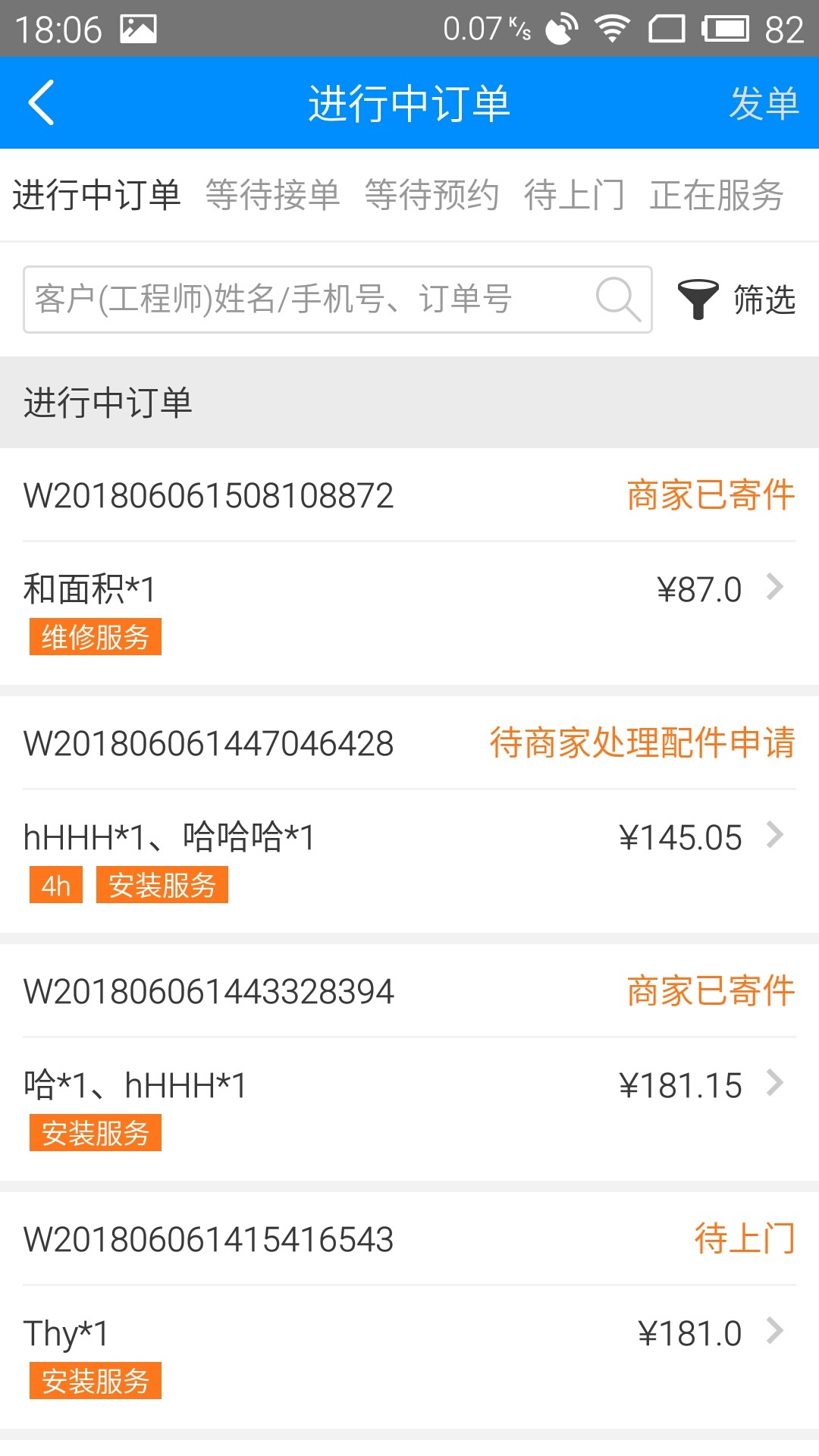Open the 待上门 tab
This screenshot has height=1456, width=819.
point(574,195)
